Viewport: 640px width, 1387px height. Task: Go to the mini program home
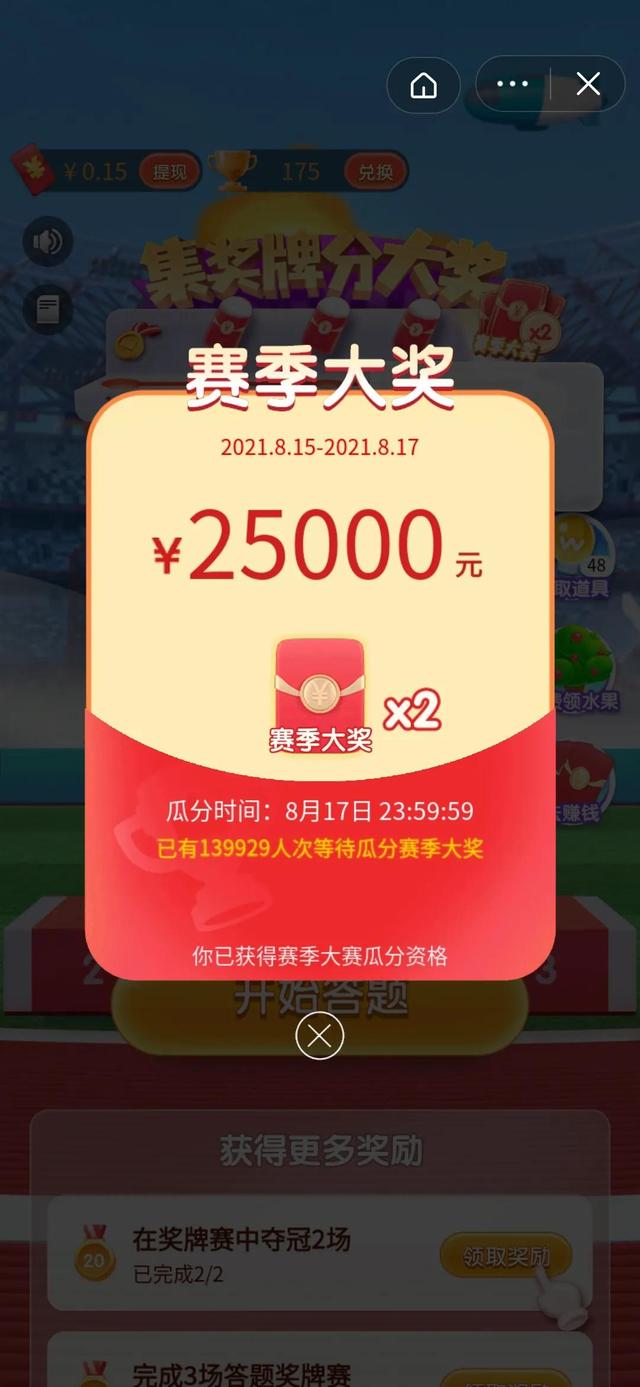click(x=424, y=85)
